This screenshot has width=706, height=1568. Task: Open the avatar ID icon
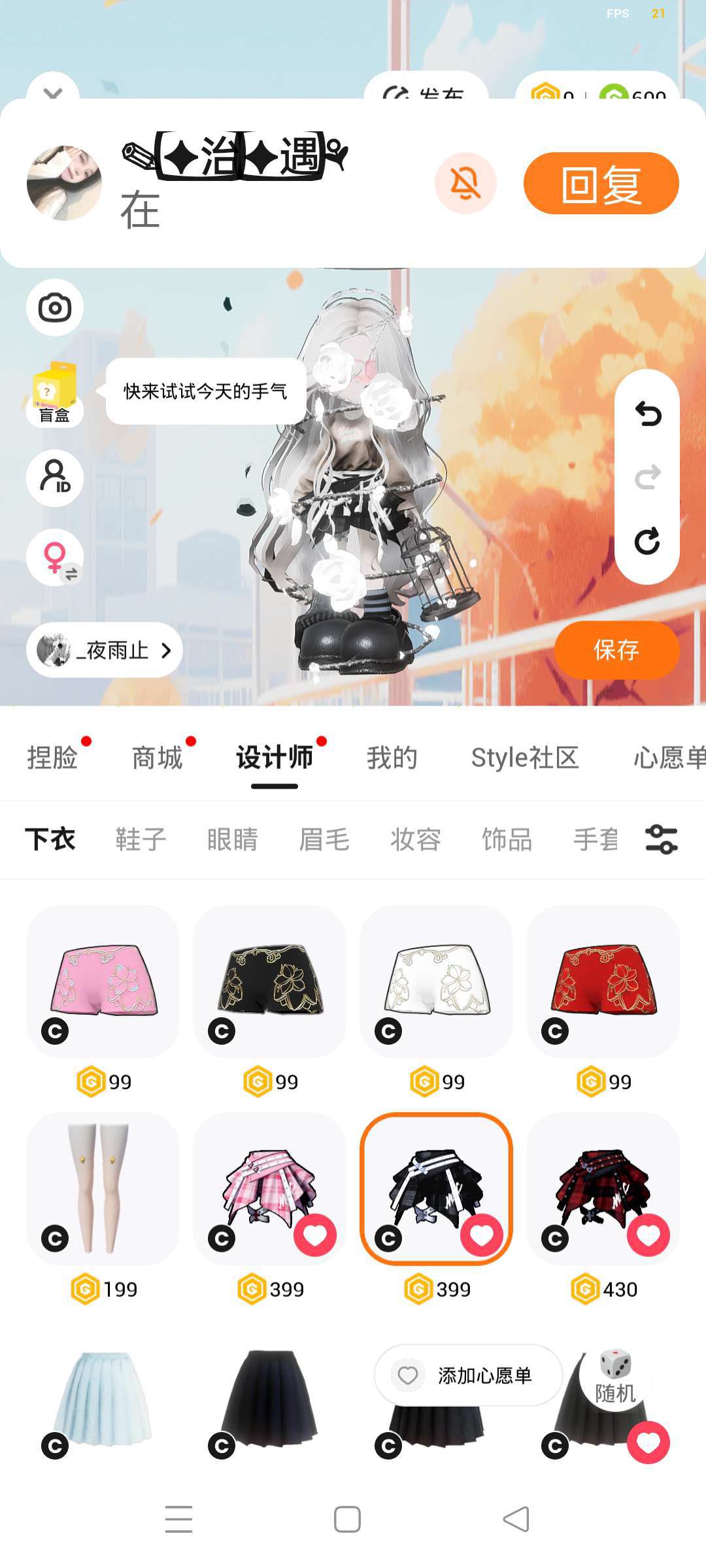tap(55, 478)
